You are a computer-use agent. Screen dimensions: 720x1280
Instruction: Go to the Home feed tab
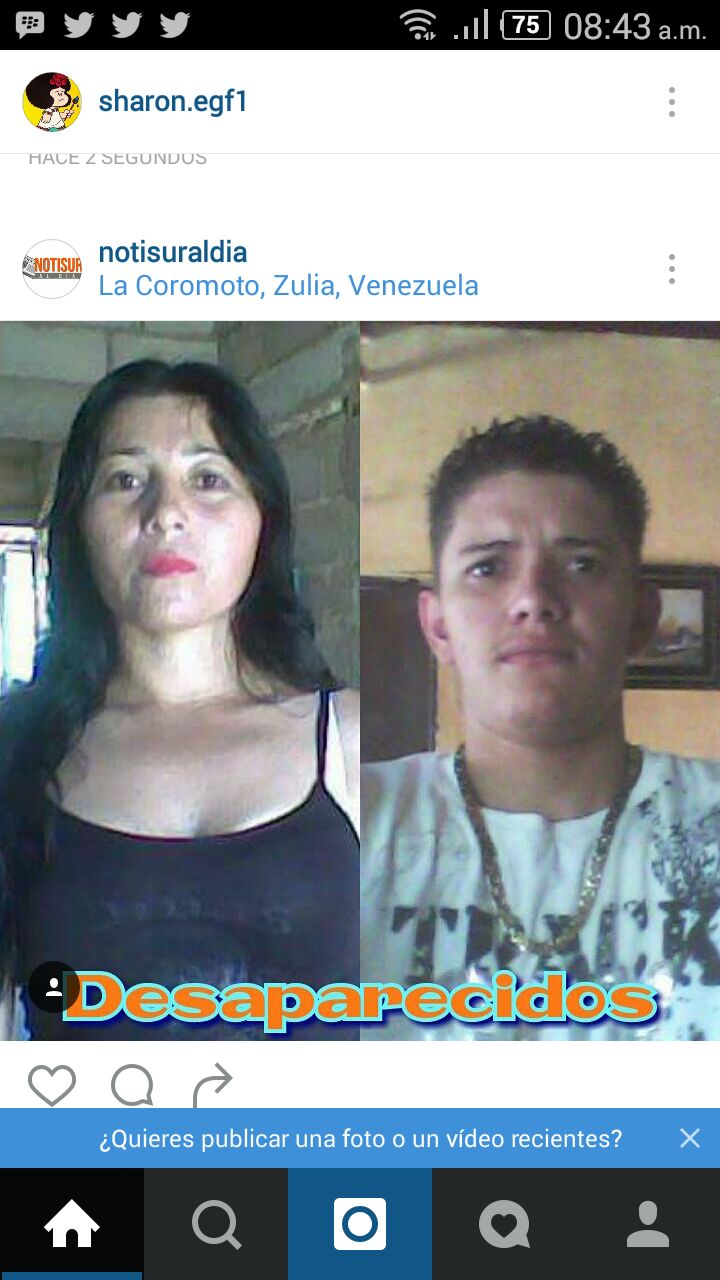click(x=72, y=1224)
